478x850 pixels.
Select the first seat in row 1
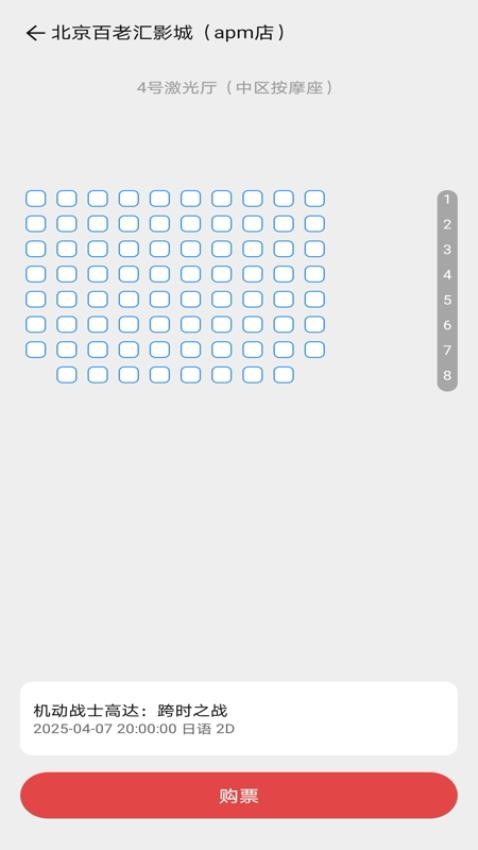(36, 198)
